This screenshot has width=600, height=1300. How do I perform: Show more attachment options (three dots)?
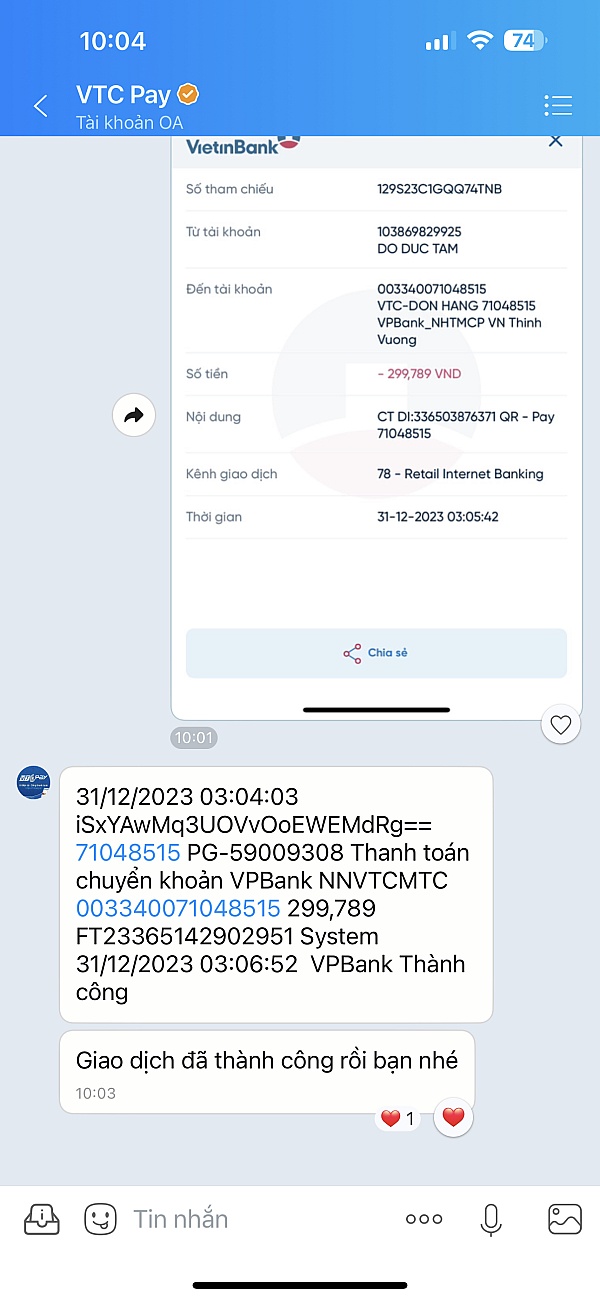pyautogui.click(x=424, y=1219)
